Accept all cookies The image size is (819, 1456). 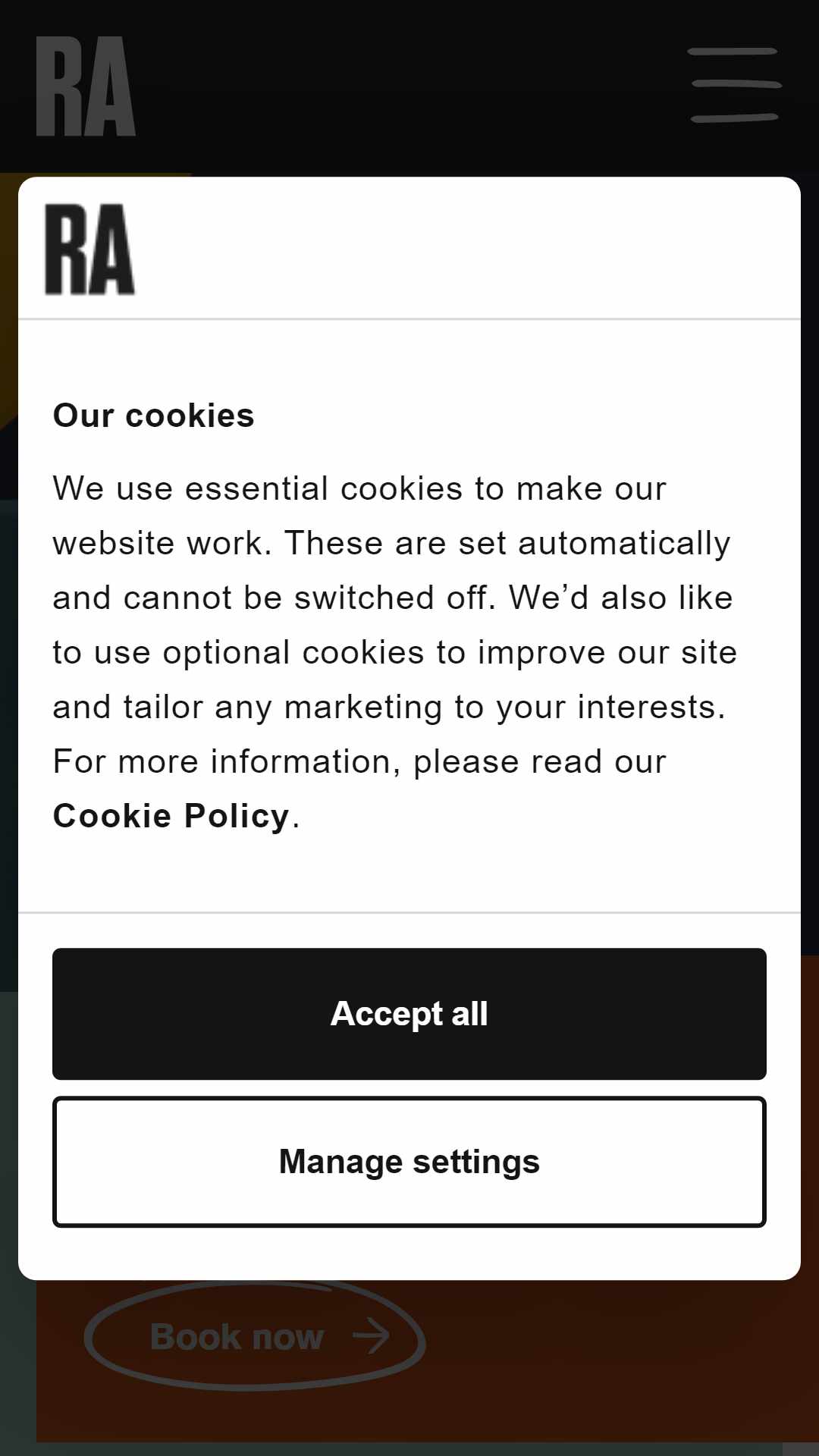pyautogui.click(x=409, y=1014)
